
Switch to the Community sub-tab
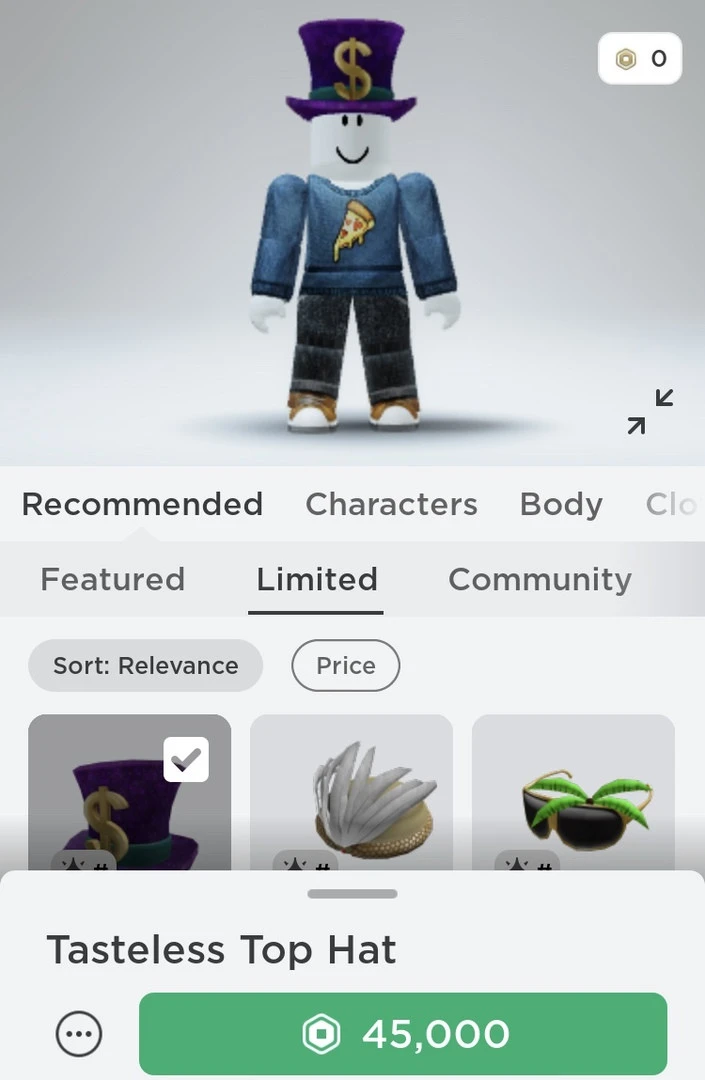pos(539,579)
